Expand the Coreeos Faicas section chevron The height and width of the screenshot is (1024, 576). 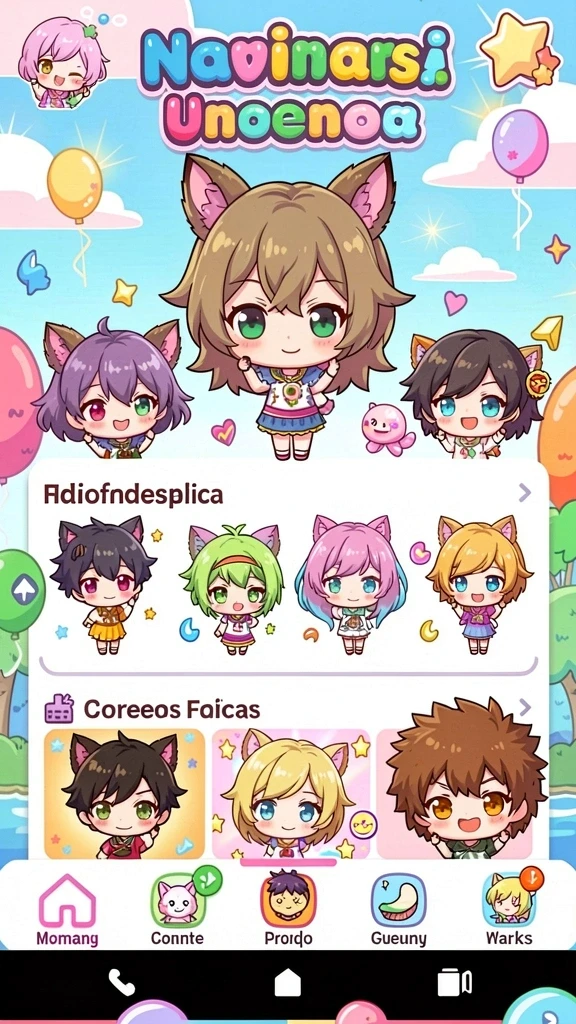pyautogui.click(x=524, y=707)
